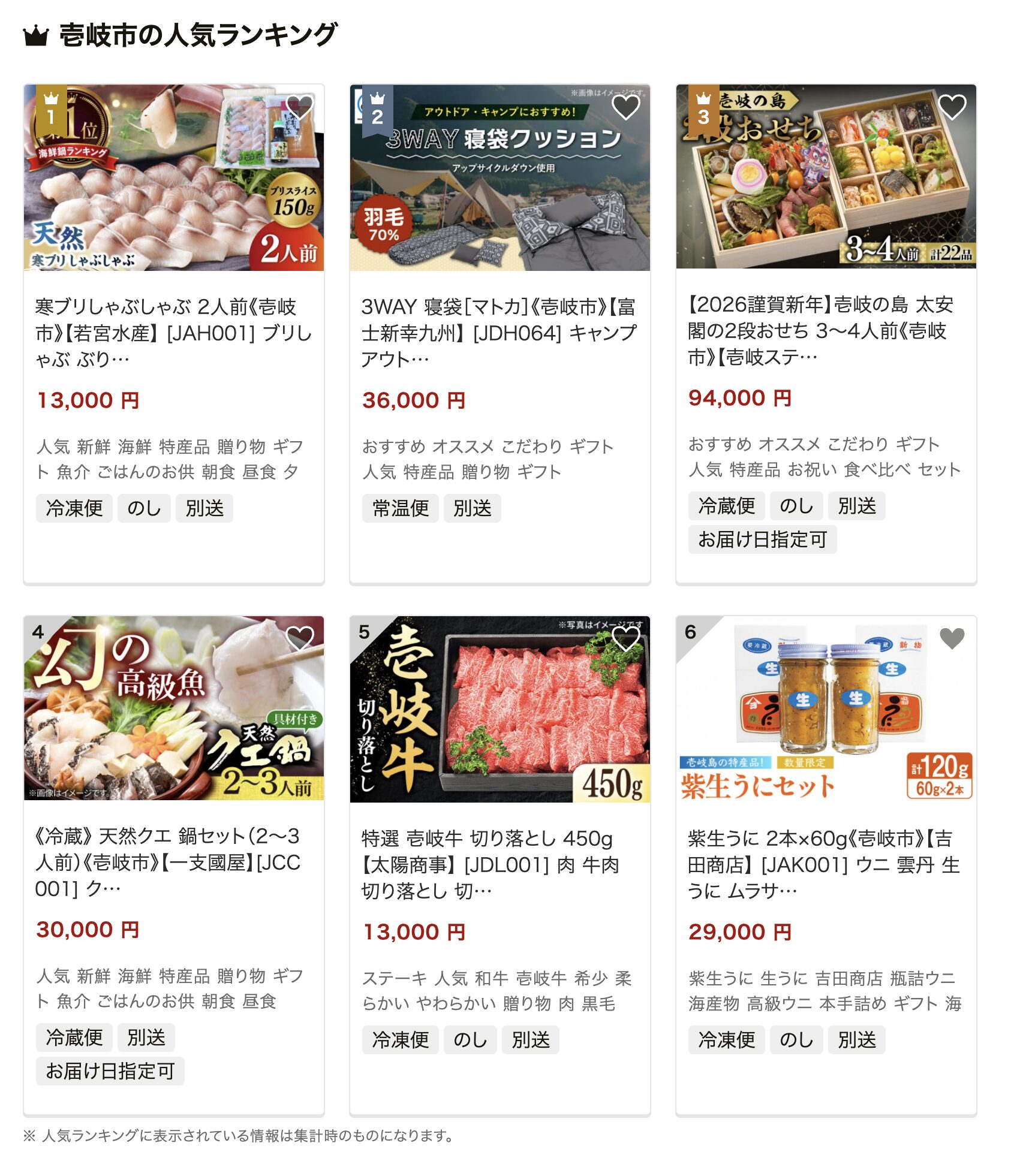View the 太安閣の2段おせち product card

pos(825,330)
